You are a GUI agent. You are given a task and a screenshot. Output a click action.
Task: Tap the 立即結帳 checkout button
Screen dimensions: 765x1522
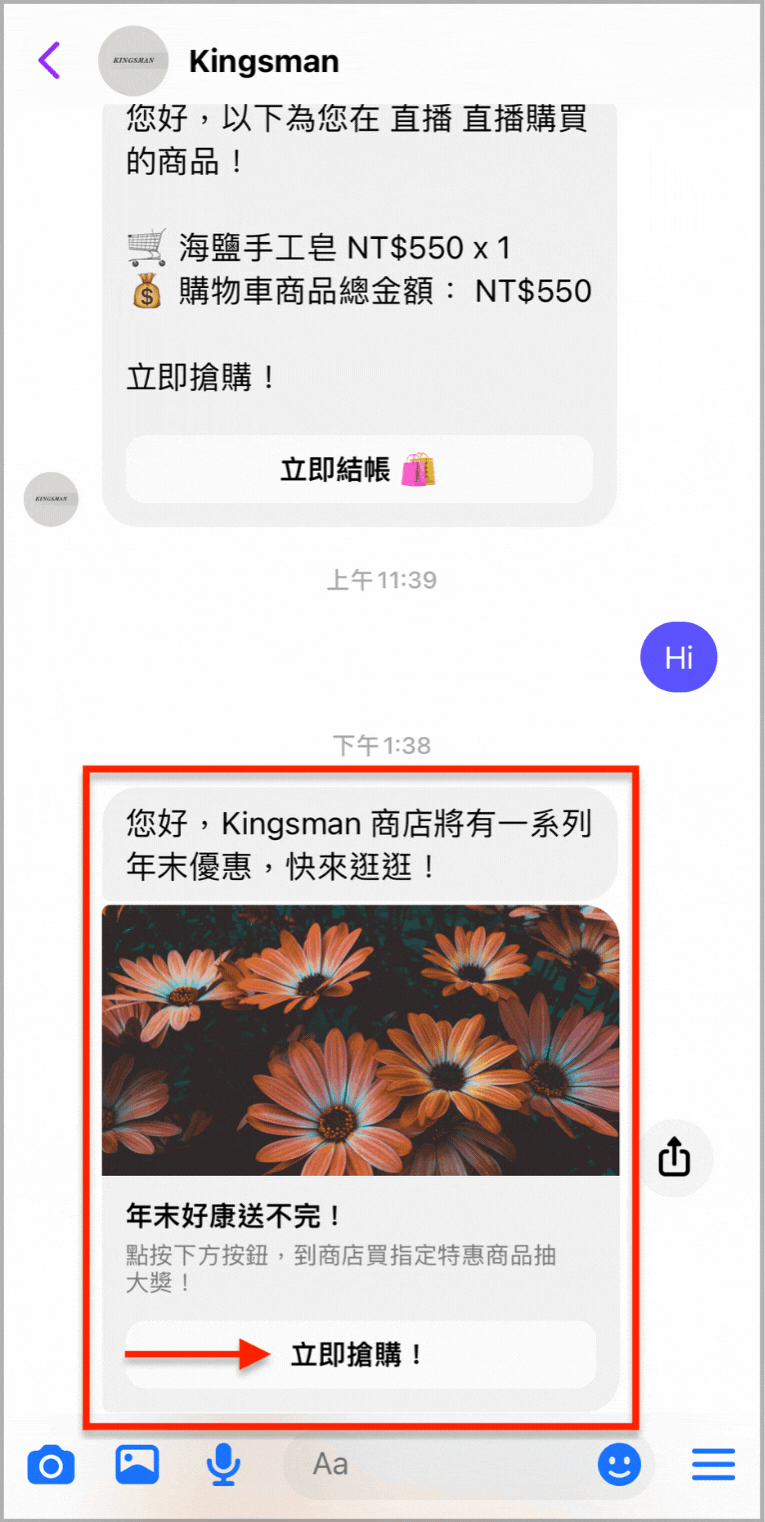tap(359, 469)
